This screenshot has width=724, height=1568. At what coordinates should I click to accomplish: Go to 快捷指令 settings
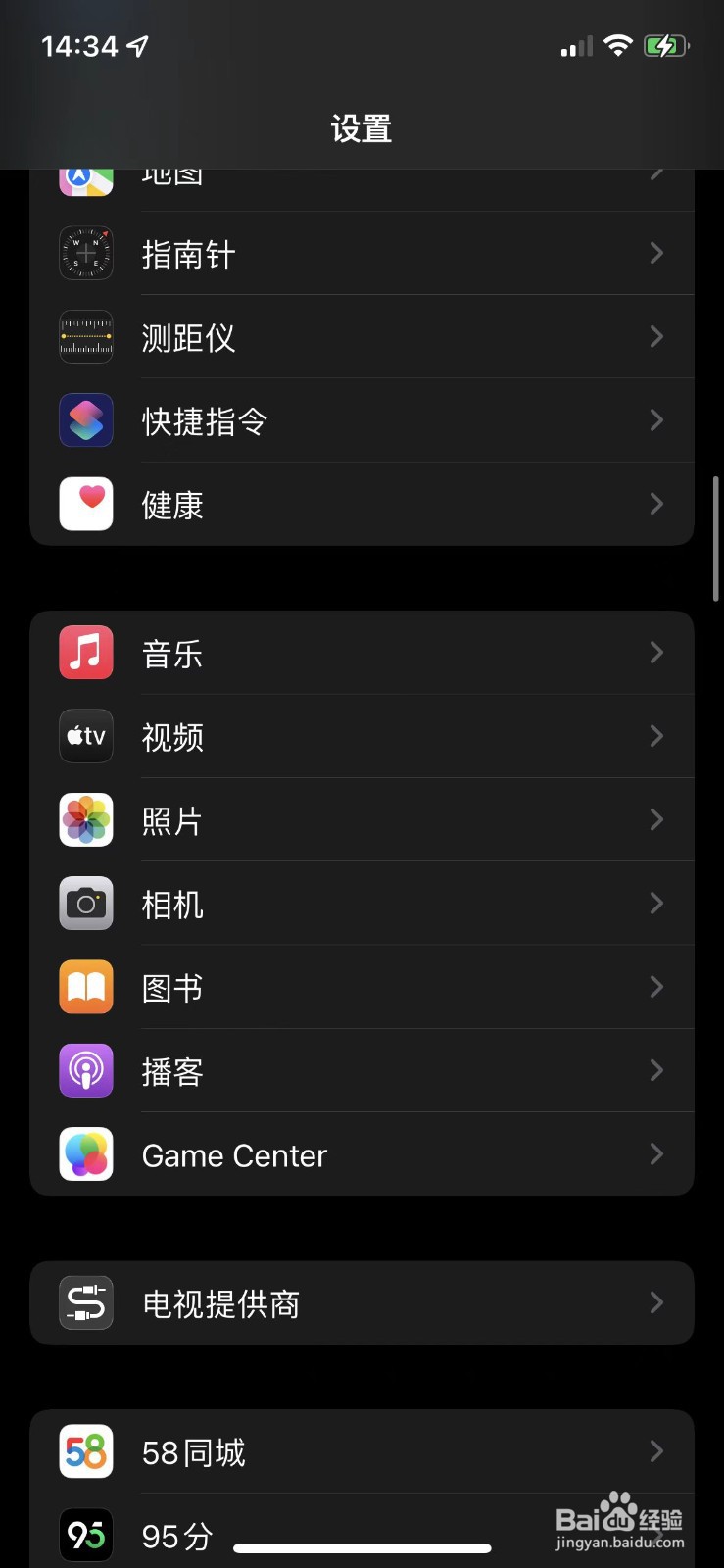click(x=362, y=420)
